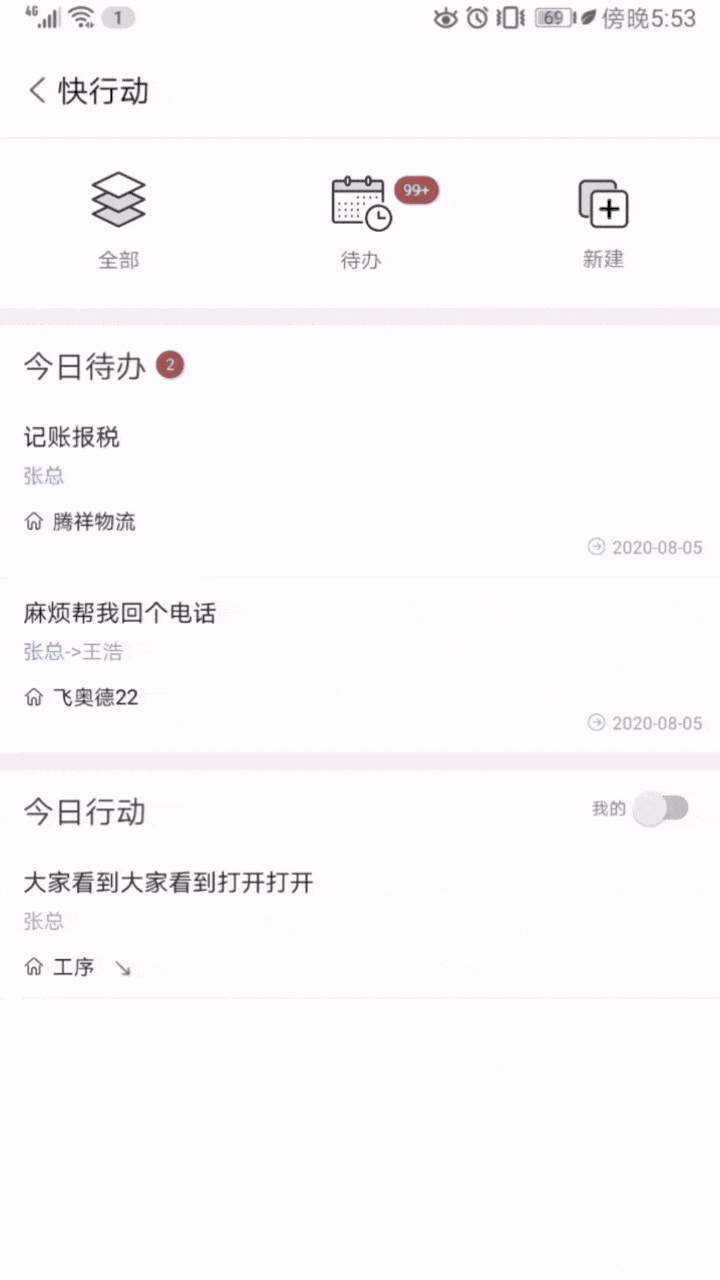Go back from 快行动 page
The width and height of the screenshot is (720, 1280).
pos(37,91)
